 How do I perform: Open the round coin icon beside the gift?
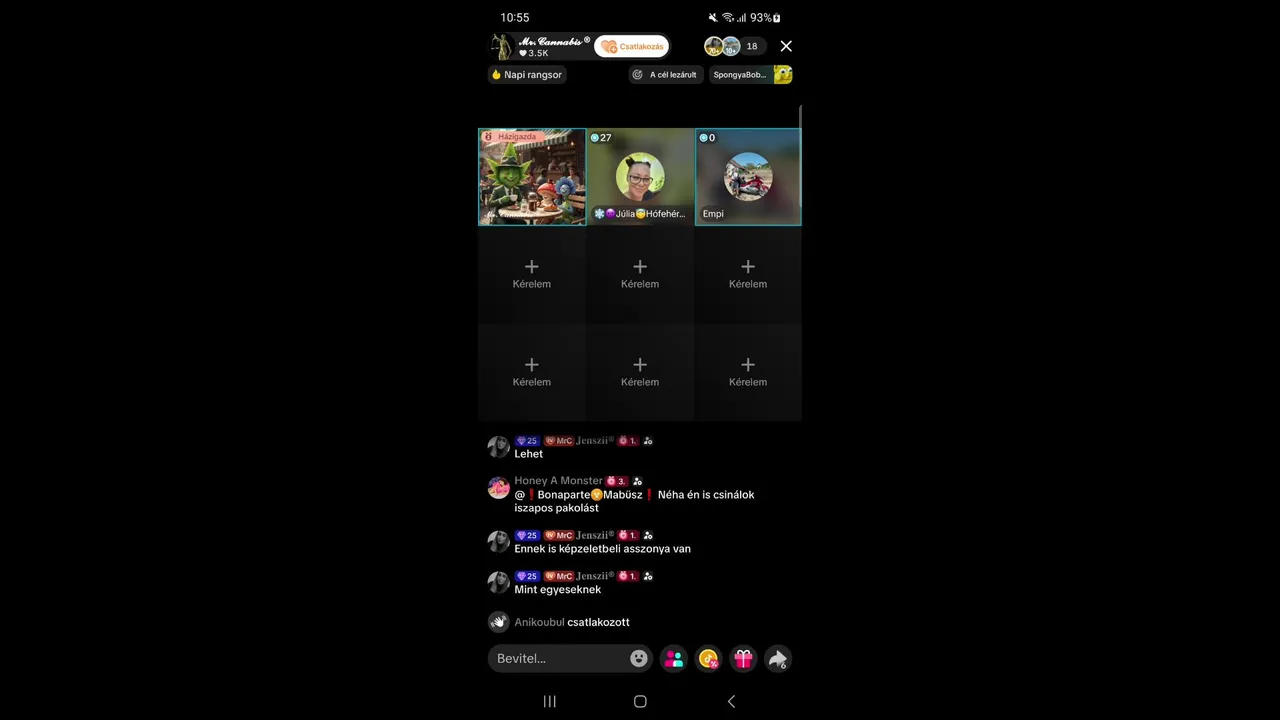709,658
